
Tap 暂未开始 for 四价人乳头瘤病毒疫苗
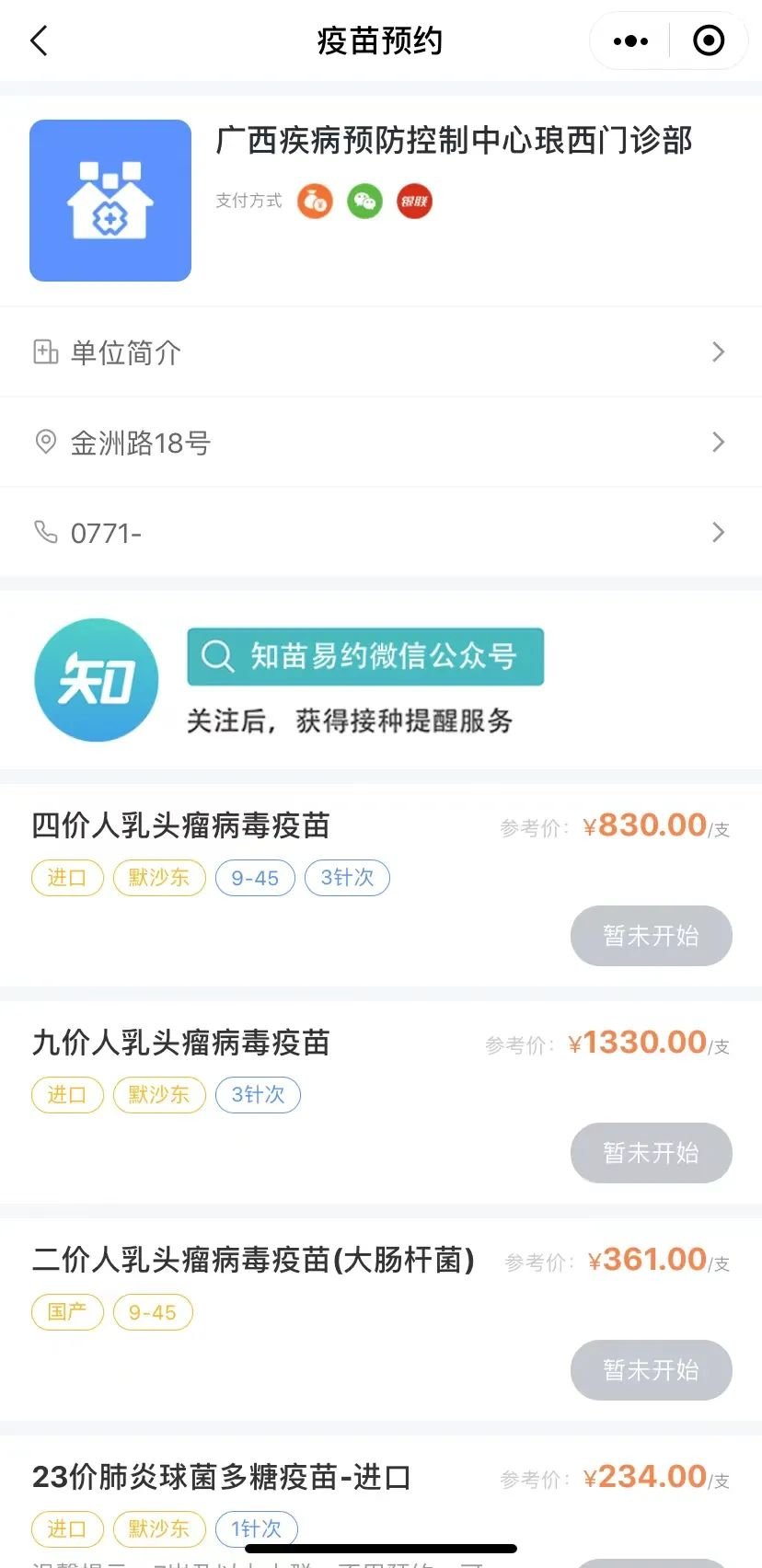pyautogui.click(x=651, y=936)
